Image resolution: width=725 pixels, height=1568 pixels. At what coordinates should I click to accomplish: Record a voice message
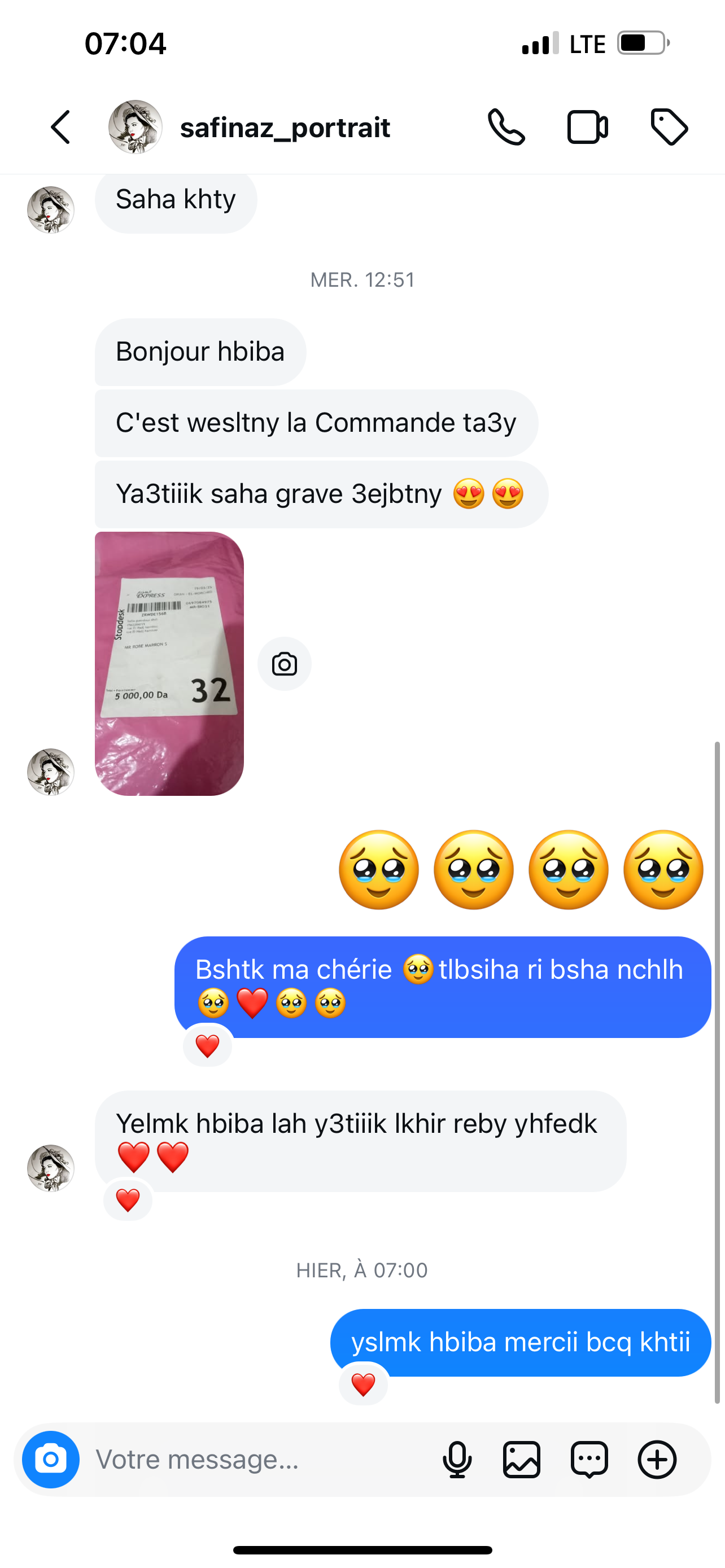(x=457, y=1459)
